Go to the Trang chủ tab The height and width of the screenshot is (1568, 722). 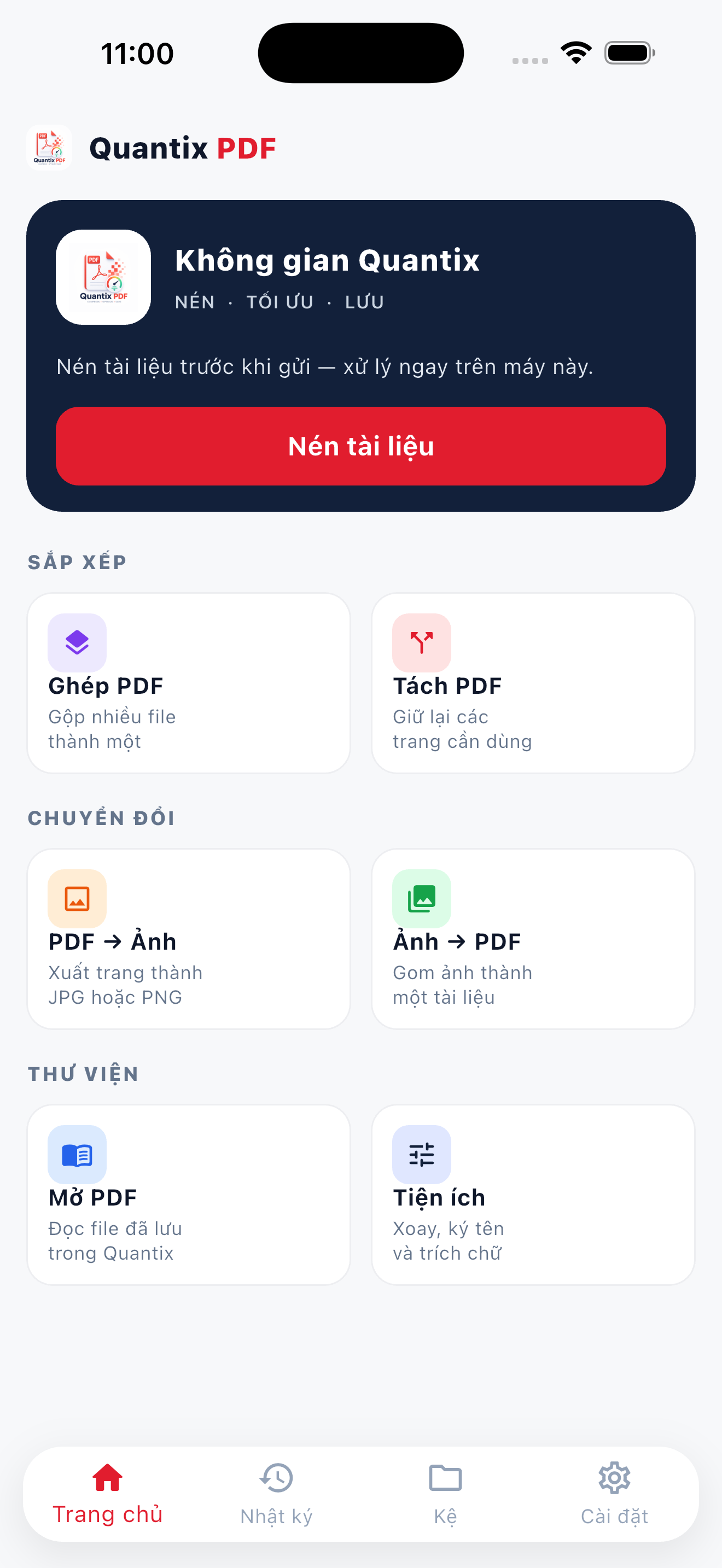click(x=108, y=1494)
